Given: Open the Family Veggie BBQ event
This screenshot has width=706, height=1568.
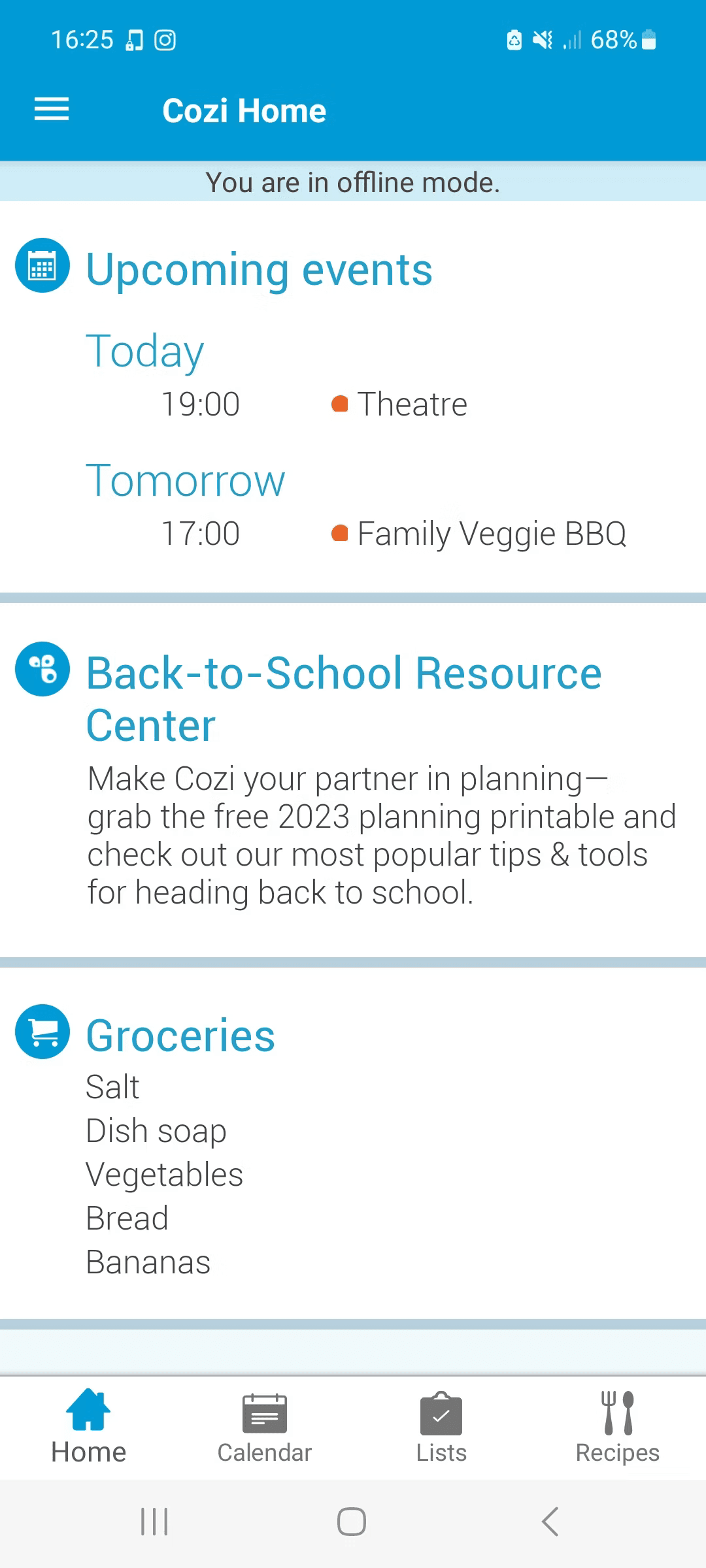Looking at the screenshot, I should coord(491,534).
